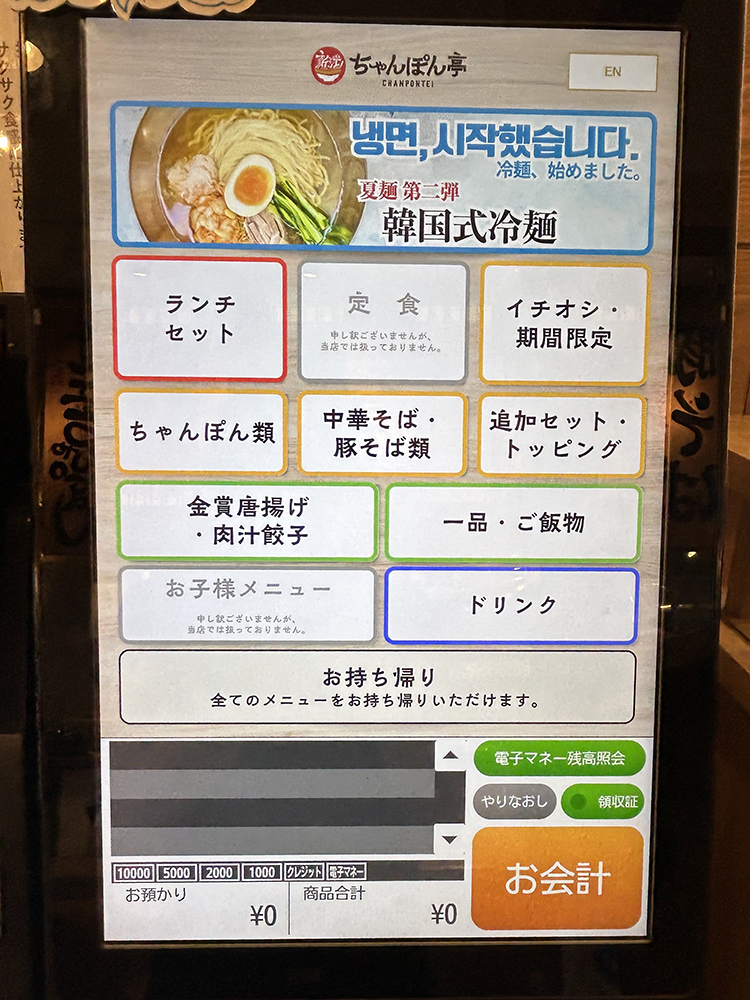Open 中華そば・豚そば類 category
The width and height of the screenshot is (750, 1000).
383,433
